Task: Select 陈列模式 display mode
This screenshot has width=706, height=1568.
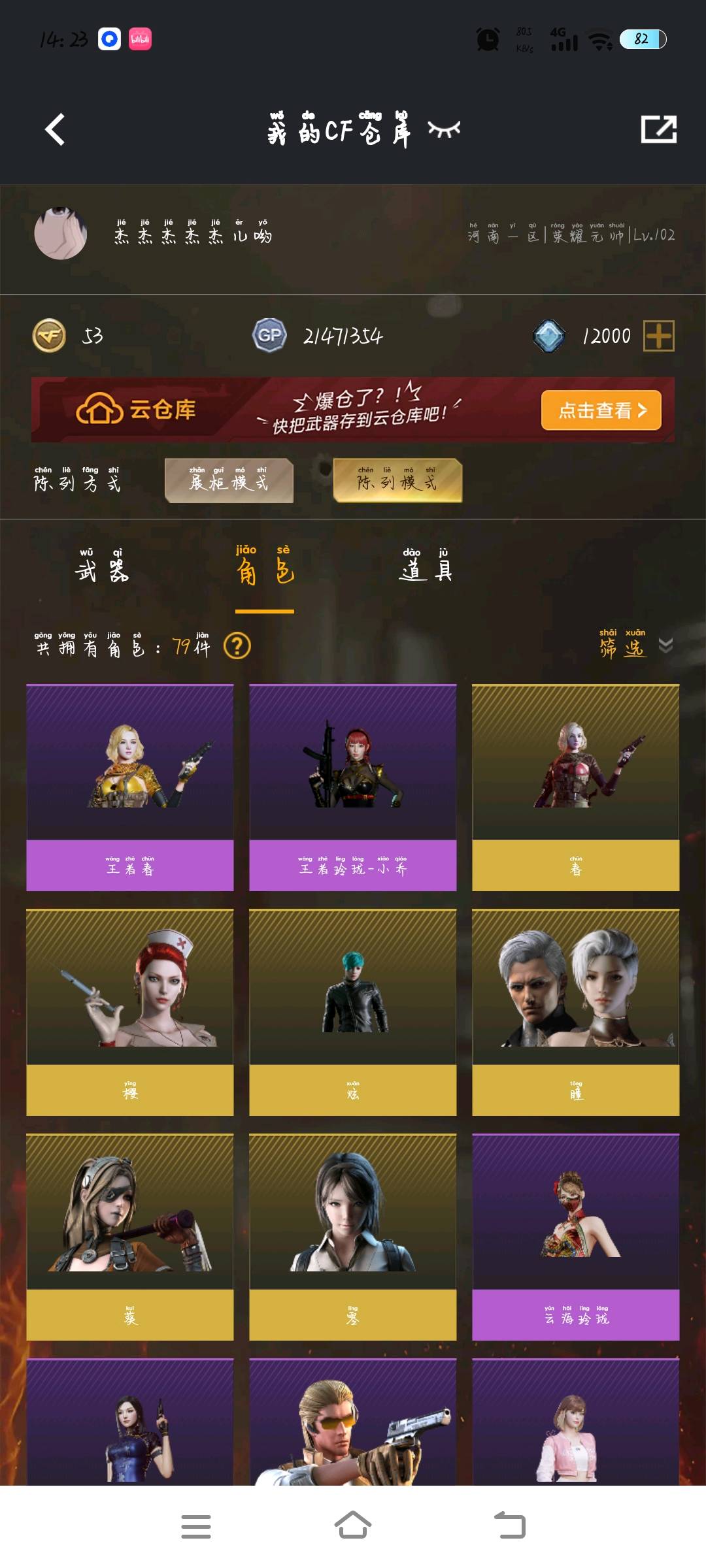Action: pos(397,481)
